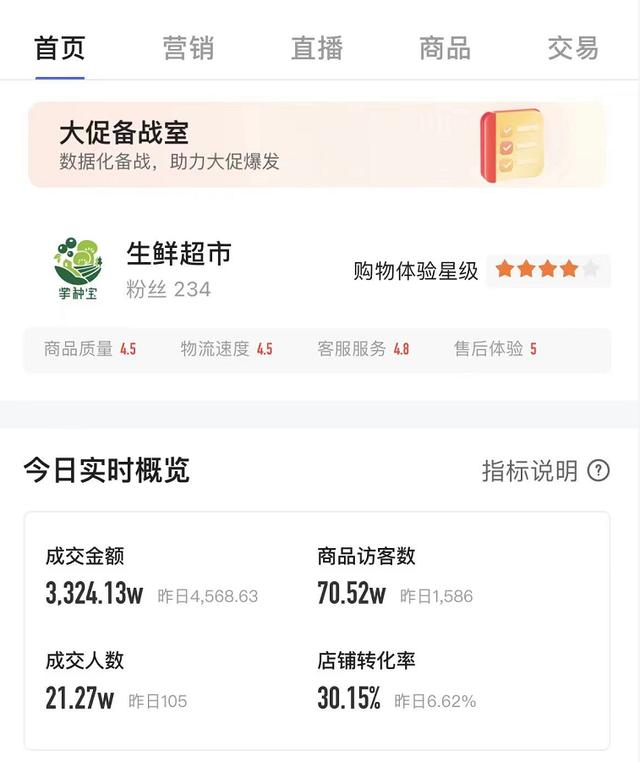The height and width of the screenshot is (762, 640).
Task: Open the 店铺转化率 metric
Action: point(395,682)
